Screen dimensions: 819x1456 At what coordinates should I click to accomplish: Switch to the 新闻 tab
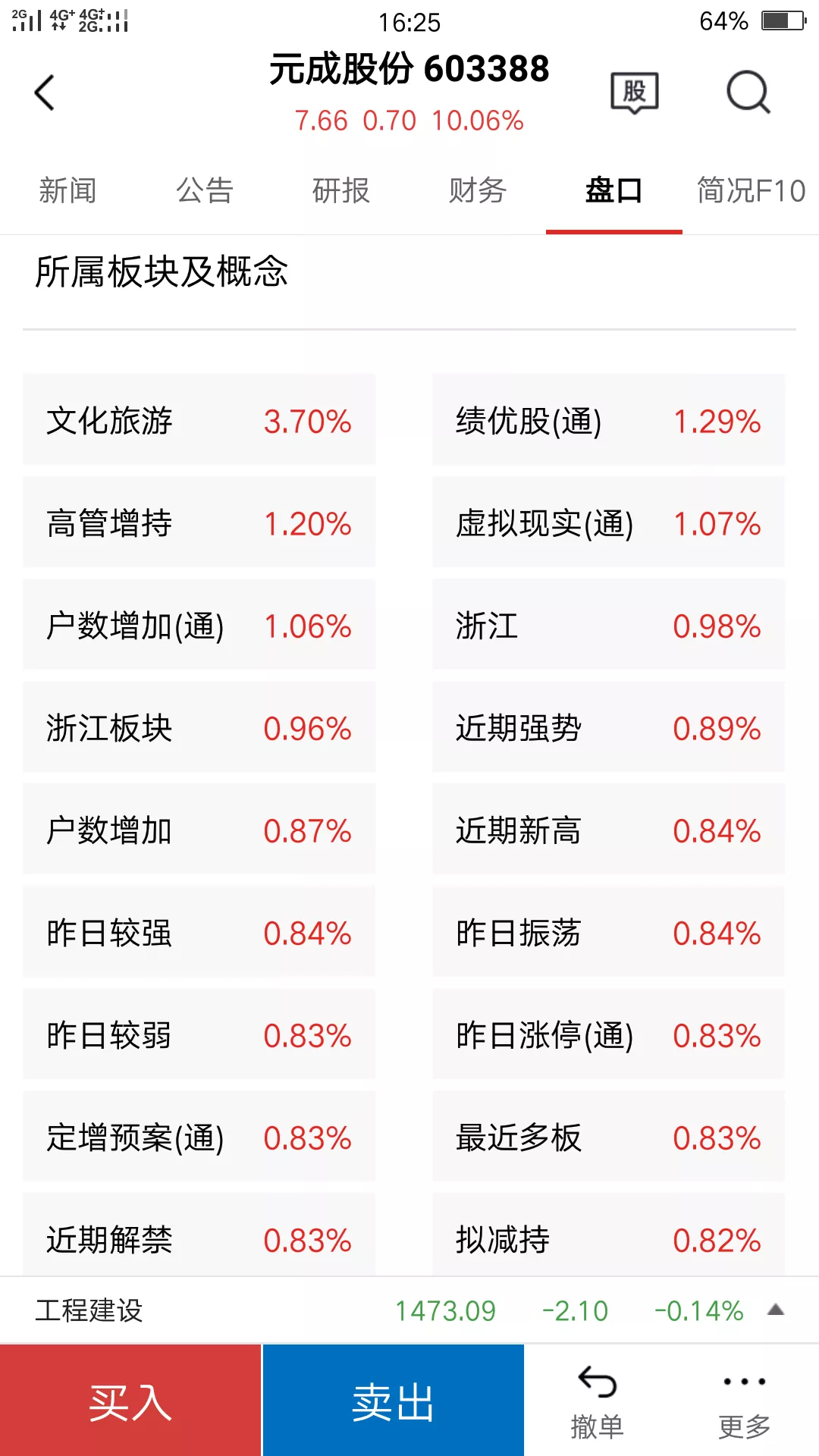(x=67, y=191)
